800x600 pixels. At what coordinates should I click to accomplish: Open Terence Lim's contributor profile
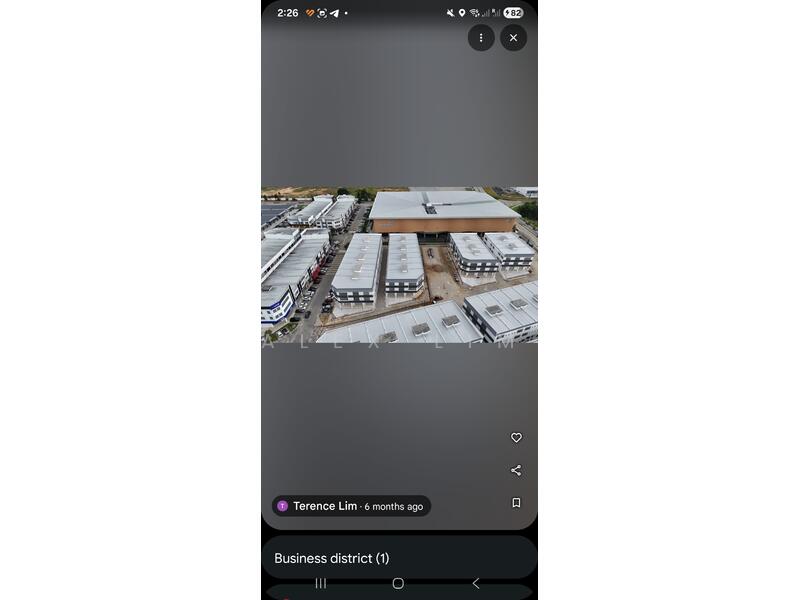point(324,506)
